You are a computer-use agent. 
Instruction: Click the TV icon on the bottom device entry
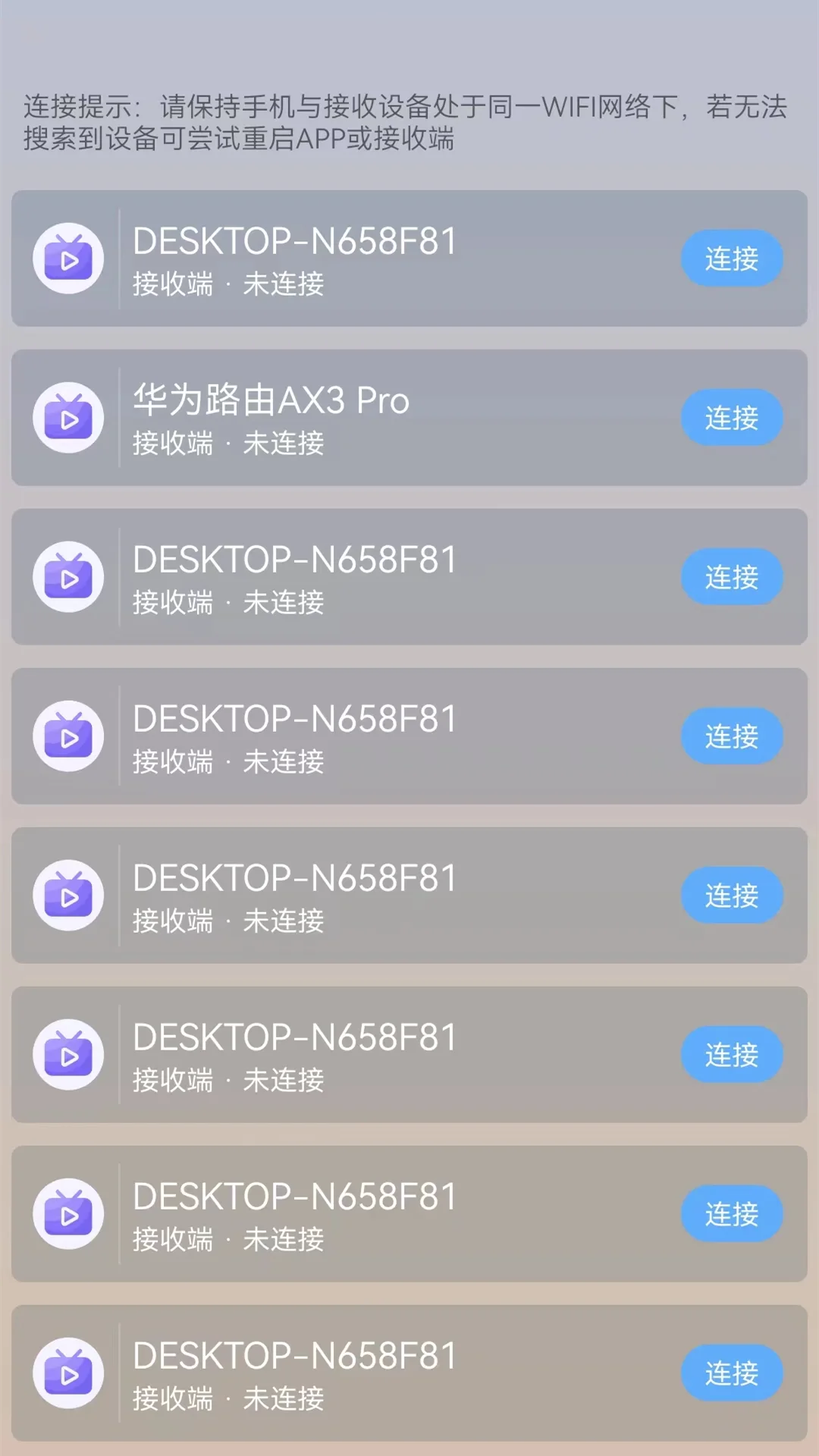point(69,1373)
